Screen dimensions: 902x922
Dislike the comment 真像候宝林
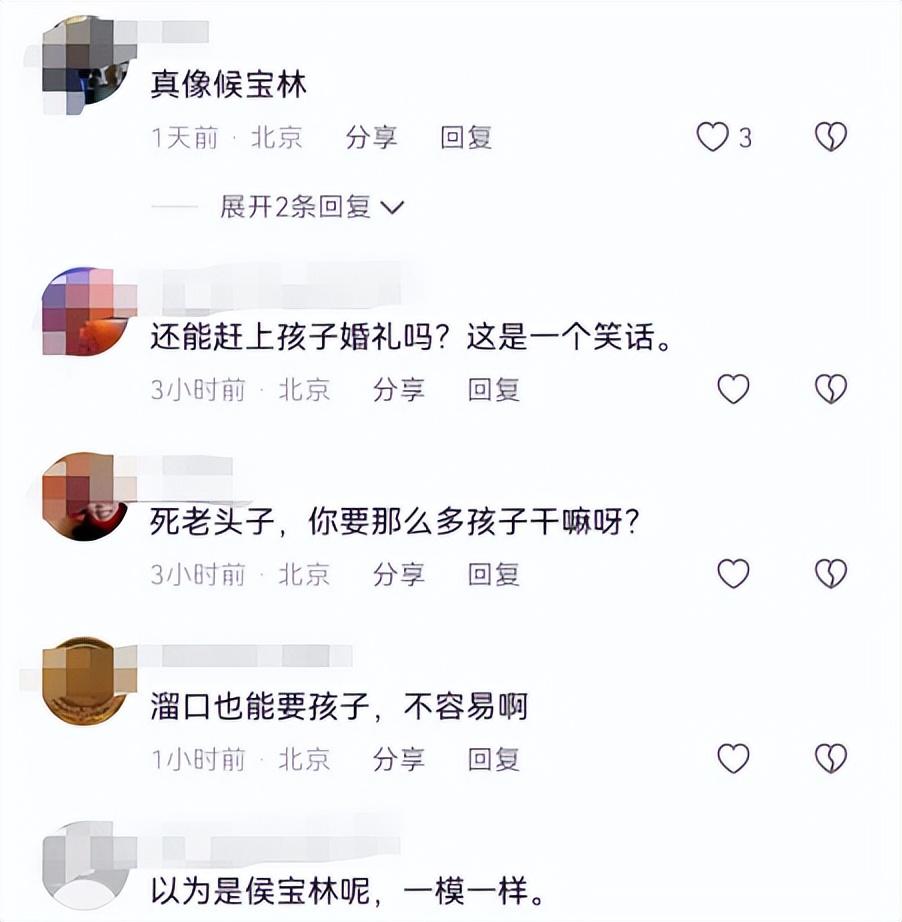point(831,137)
